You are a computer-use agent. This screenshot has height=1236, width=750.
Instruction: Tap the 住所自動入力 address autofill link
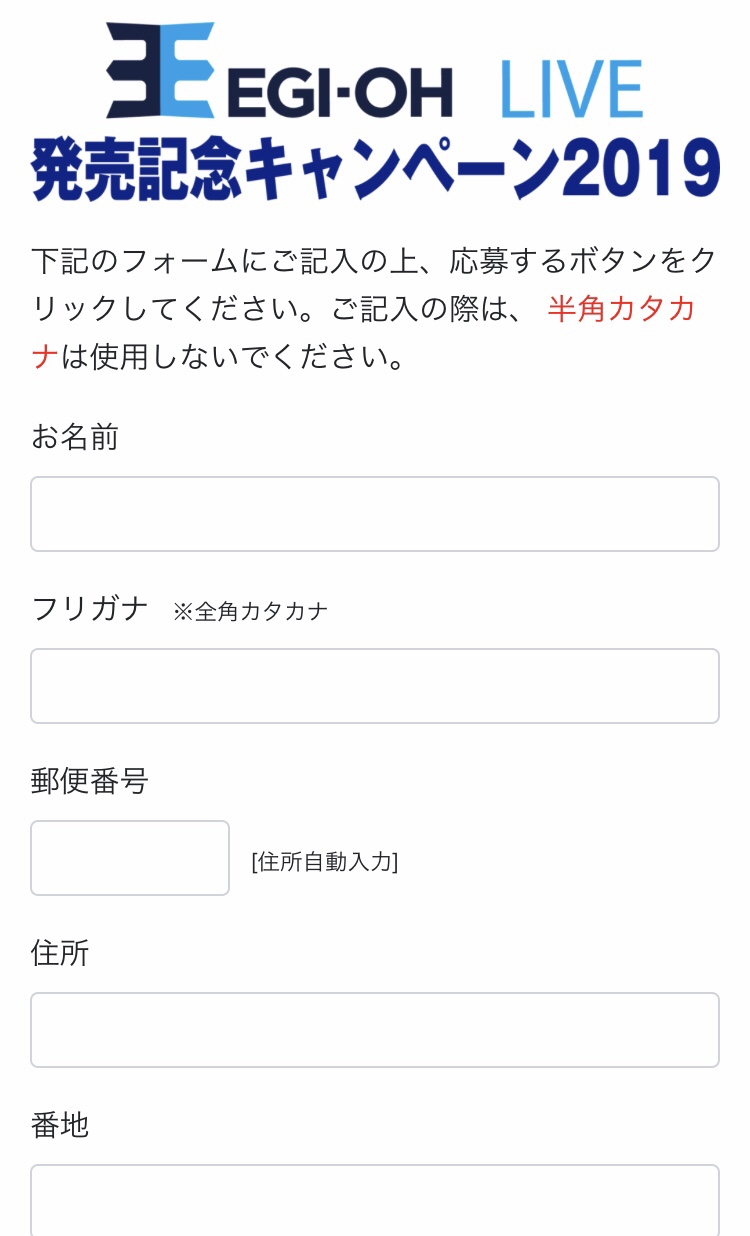pos(325,861)
